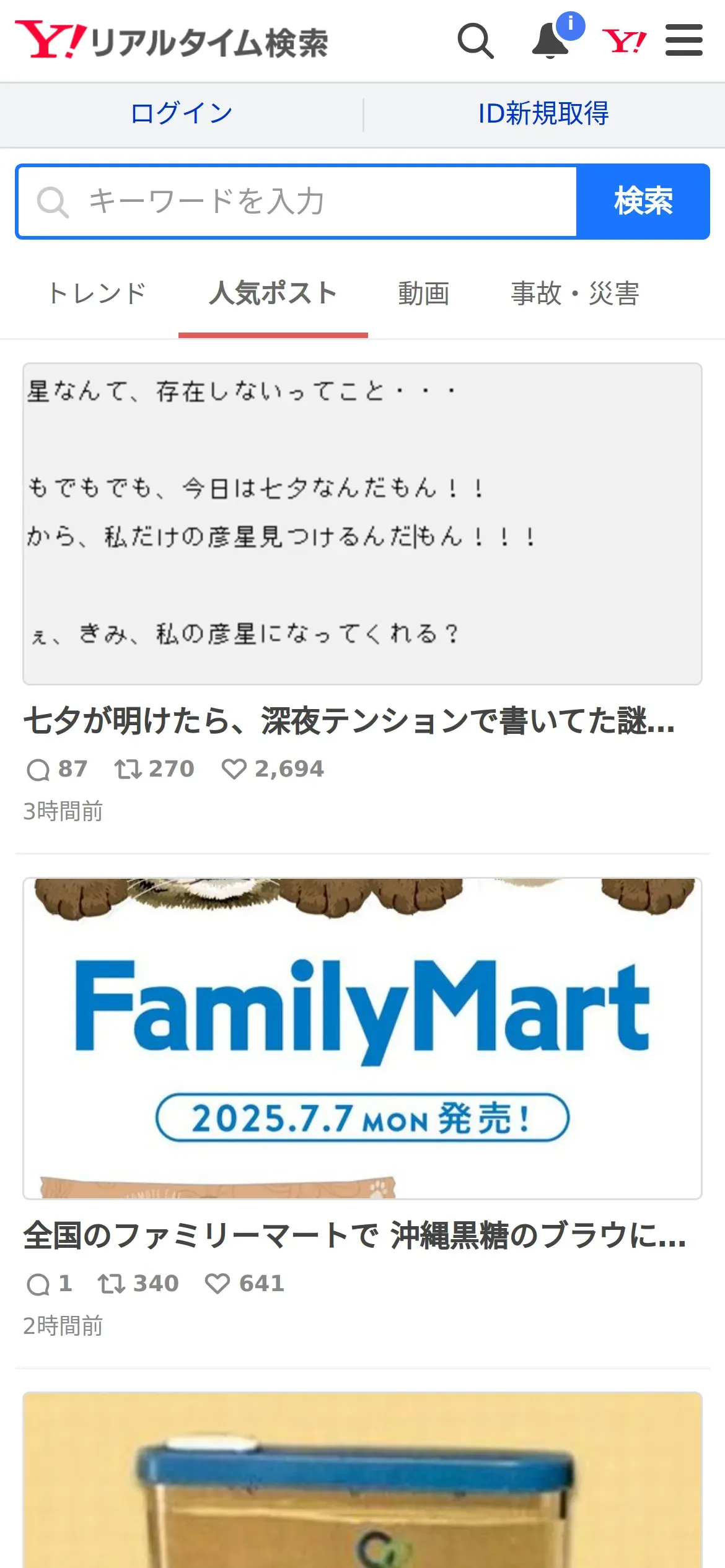
Task: Tap the Yahoo!リアルタイム検索 logo
Action: point(172,41)
